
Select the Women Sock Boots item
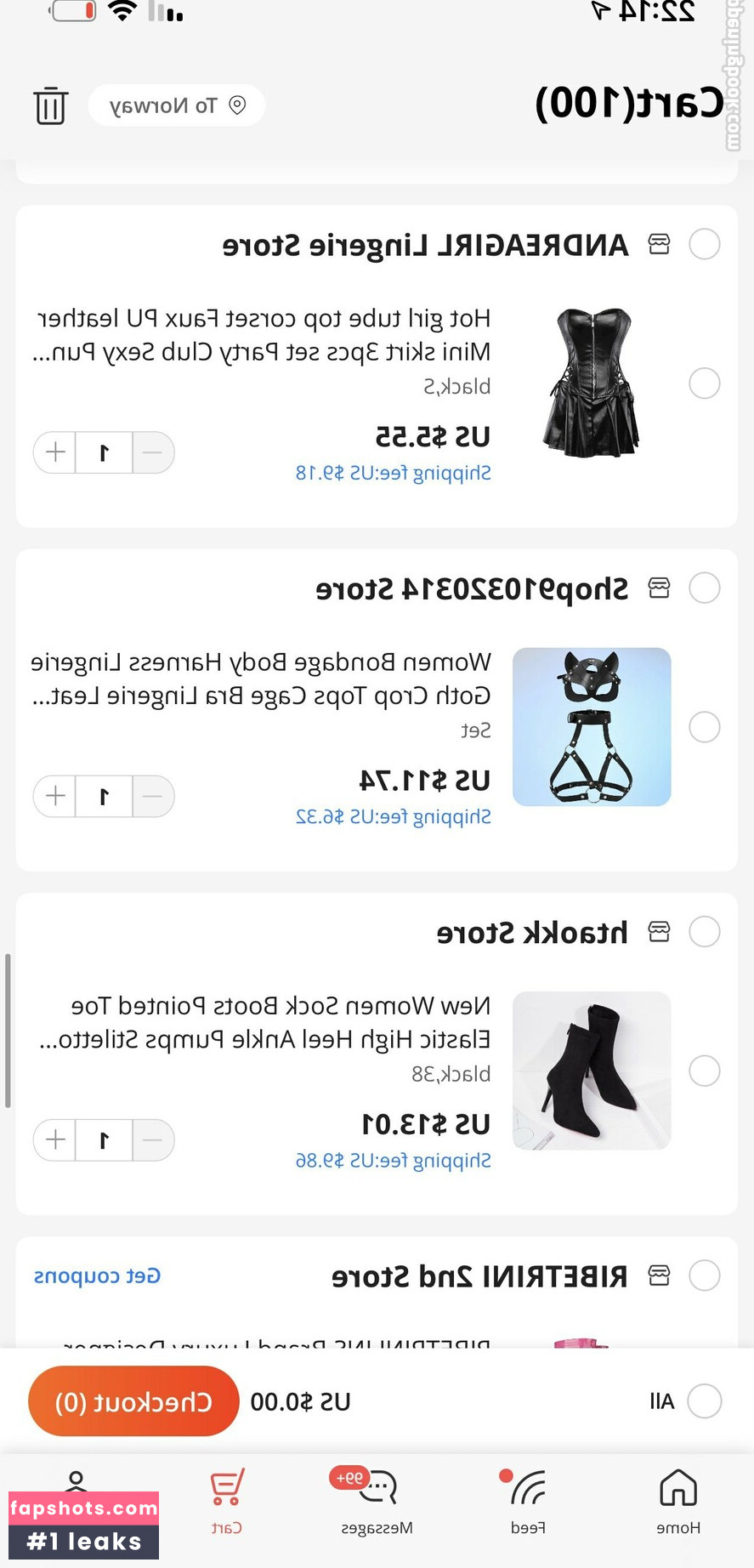coord(704,1071)
